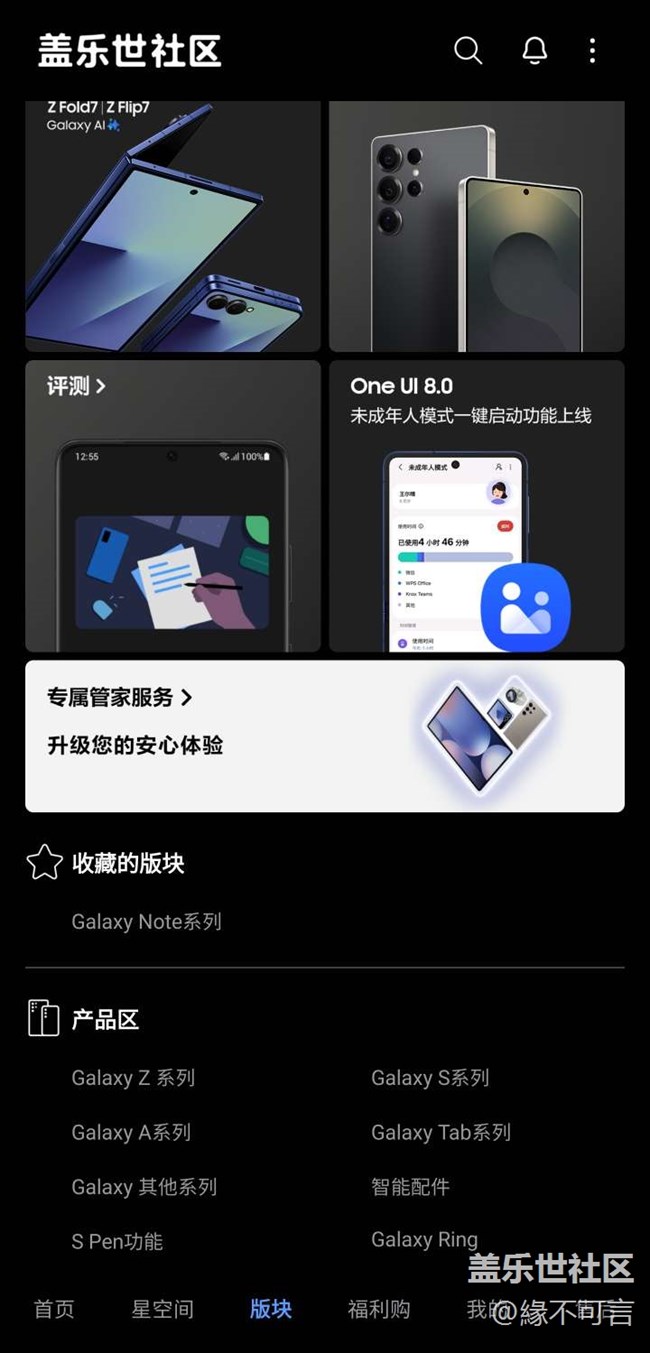Open the Z Fold7 Z Flip7 banner tile

[x=173, y=226]
